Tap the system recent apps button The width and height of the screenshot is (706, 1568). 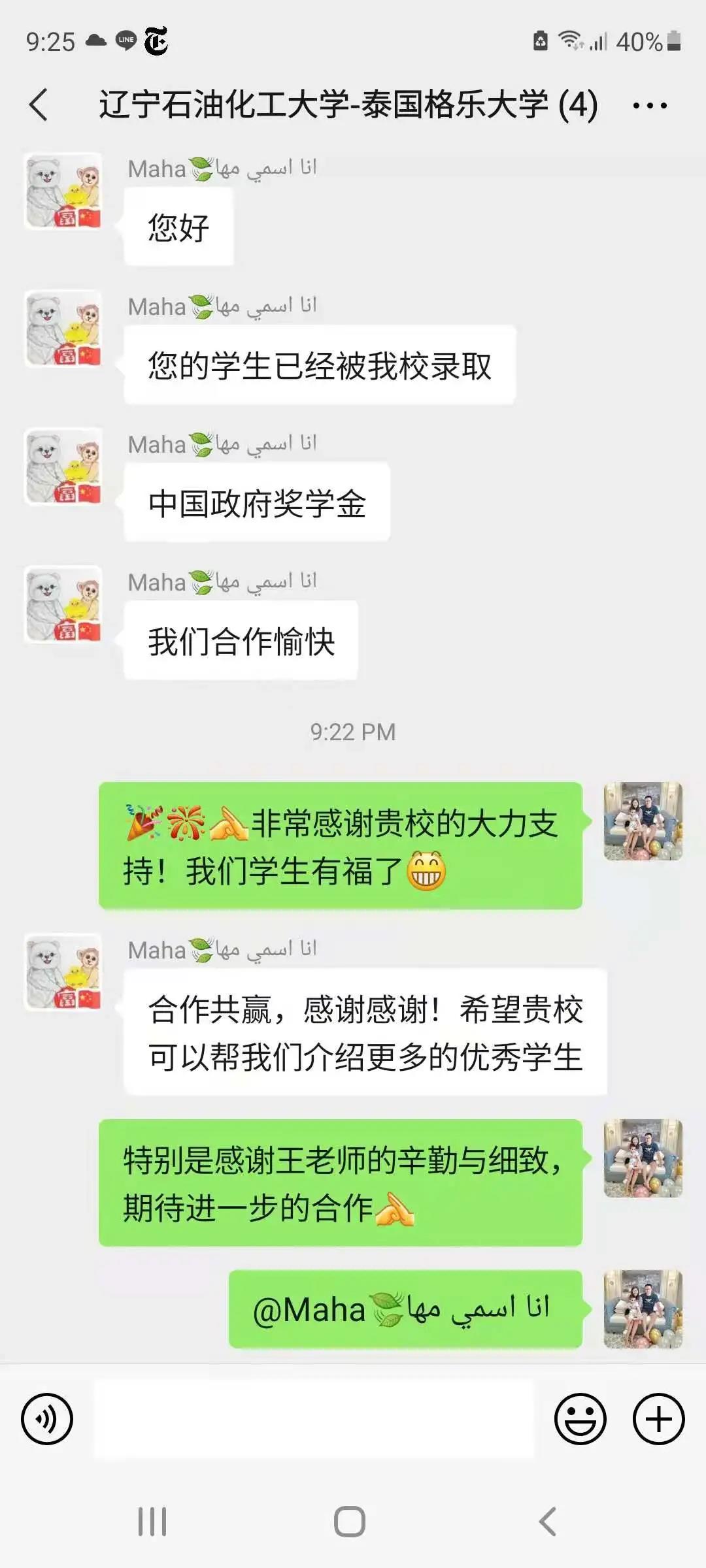[x=152, y=1522]
